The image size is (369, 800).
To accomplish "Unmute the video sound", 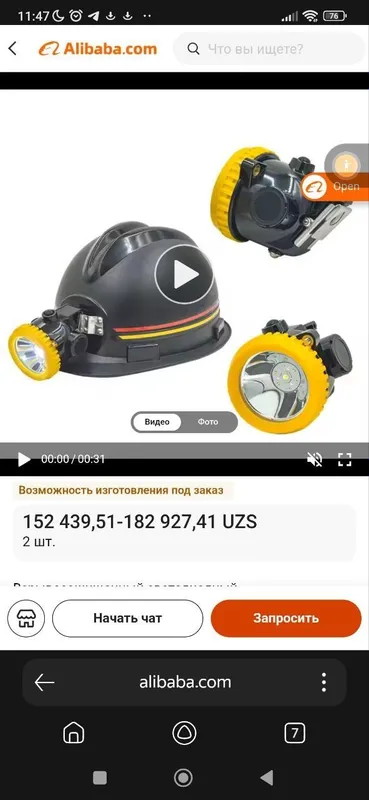I will [x=314, y=459].
